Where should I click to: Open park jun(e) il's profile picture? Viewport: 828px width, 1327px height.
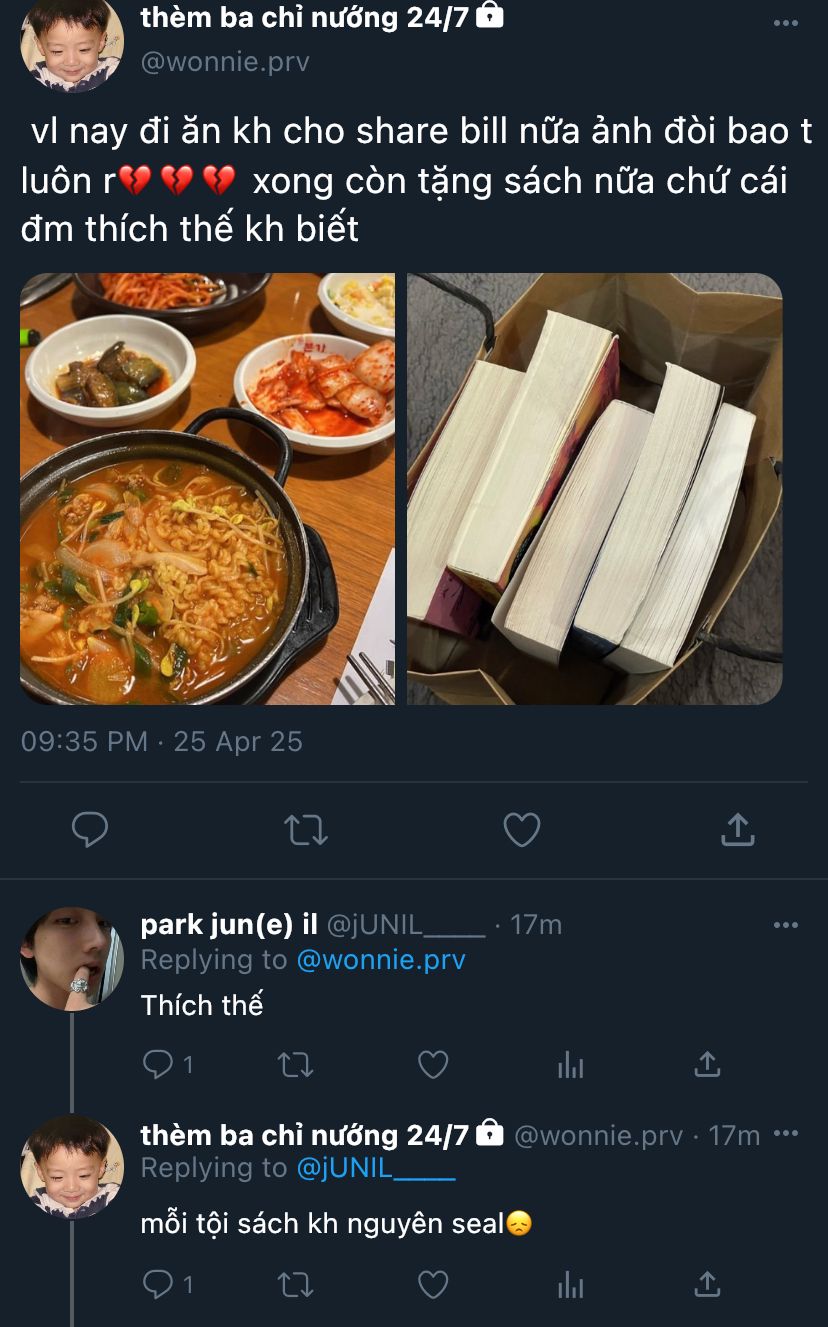click(x=71, y=958)
